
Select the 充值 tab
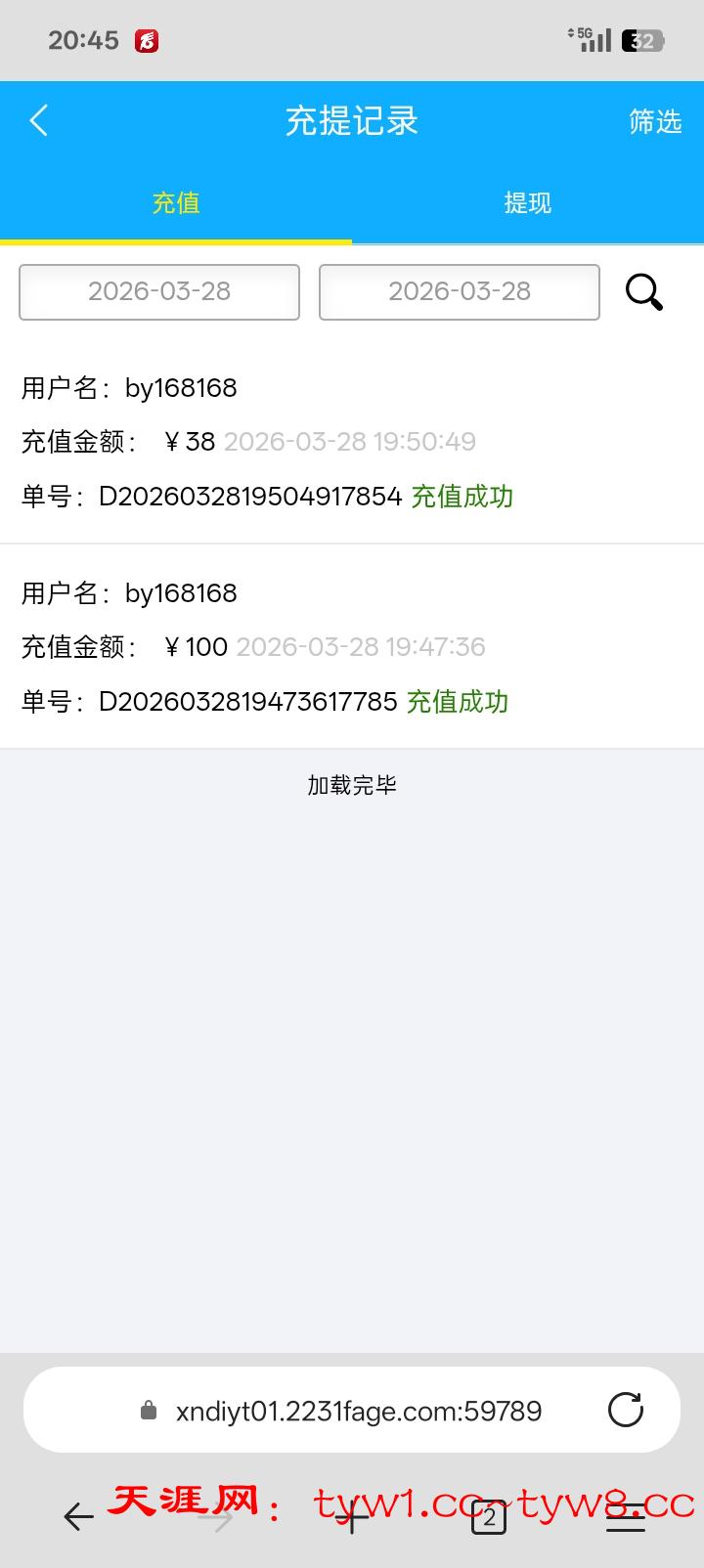coord(176,202)
